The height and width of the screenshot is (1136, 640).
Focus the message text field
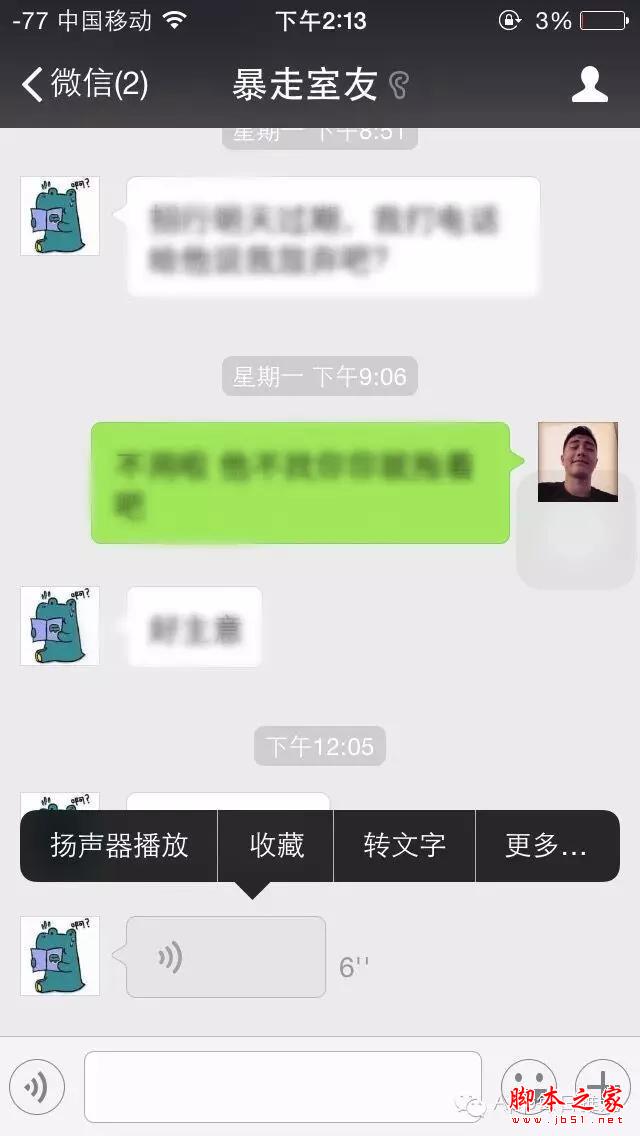point(282,1087)
